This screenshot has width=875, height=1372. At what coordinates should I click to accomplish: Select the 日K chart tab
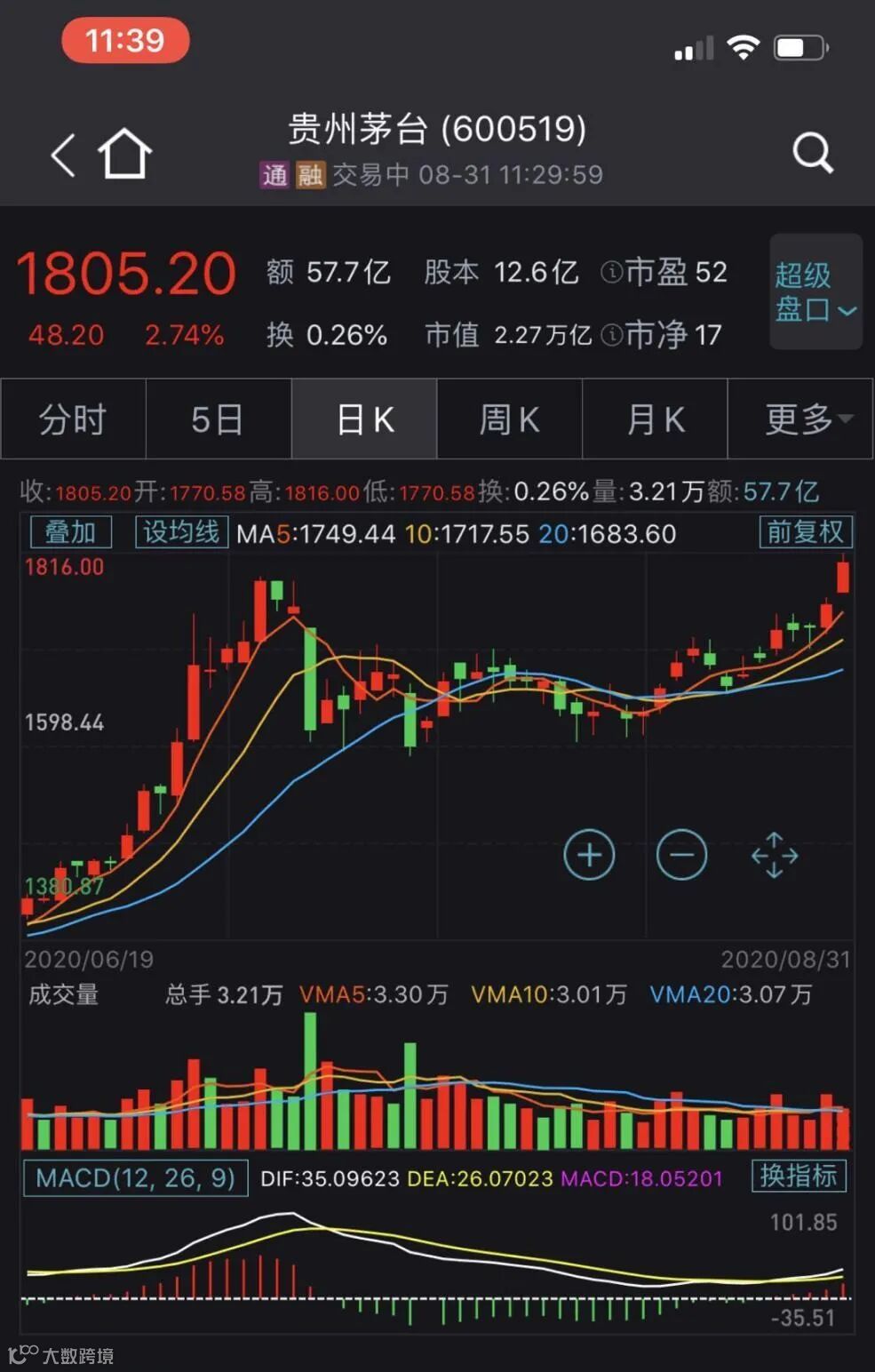tap(364, 419)
